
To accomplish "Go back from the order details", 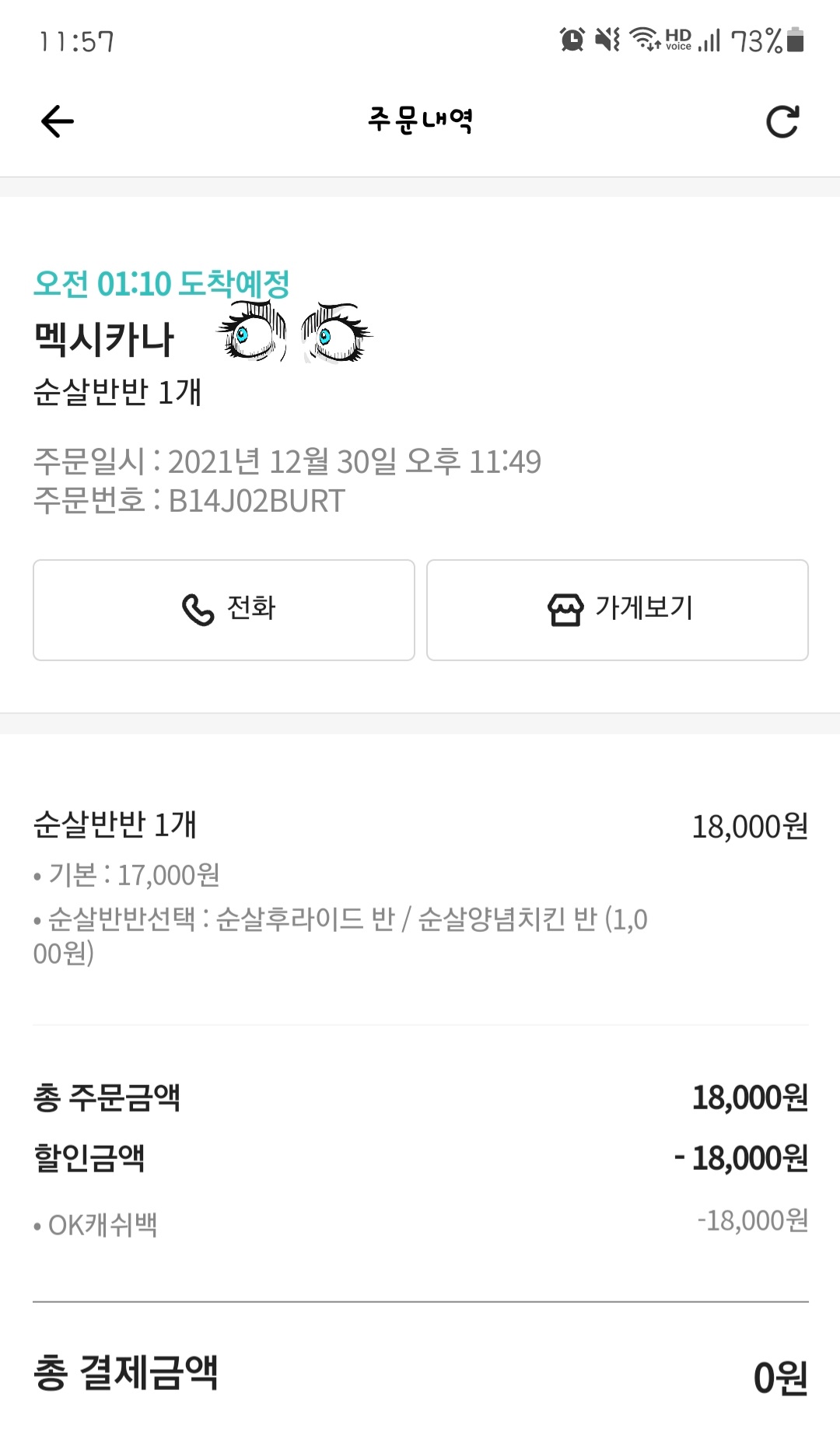I will (x=57, y=121).
